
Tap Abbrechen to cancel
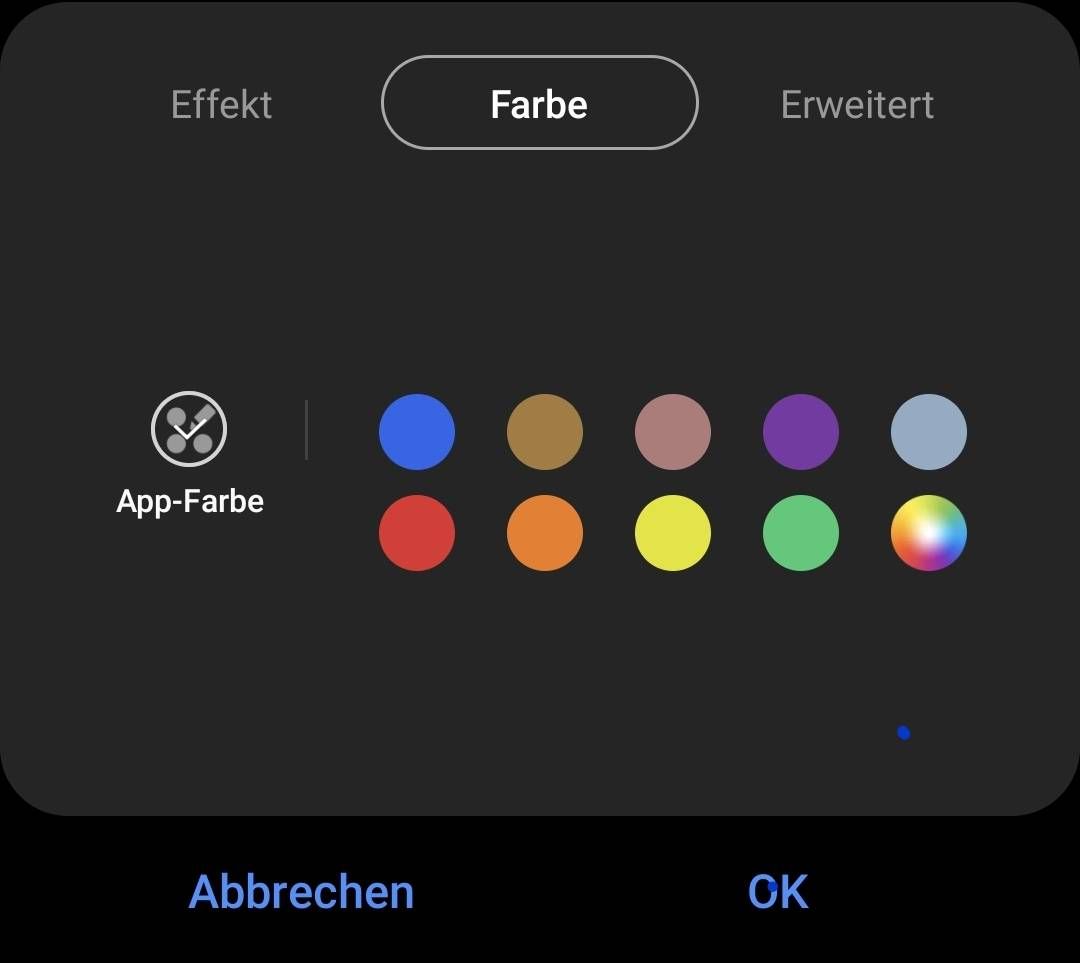301,891
